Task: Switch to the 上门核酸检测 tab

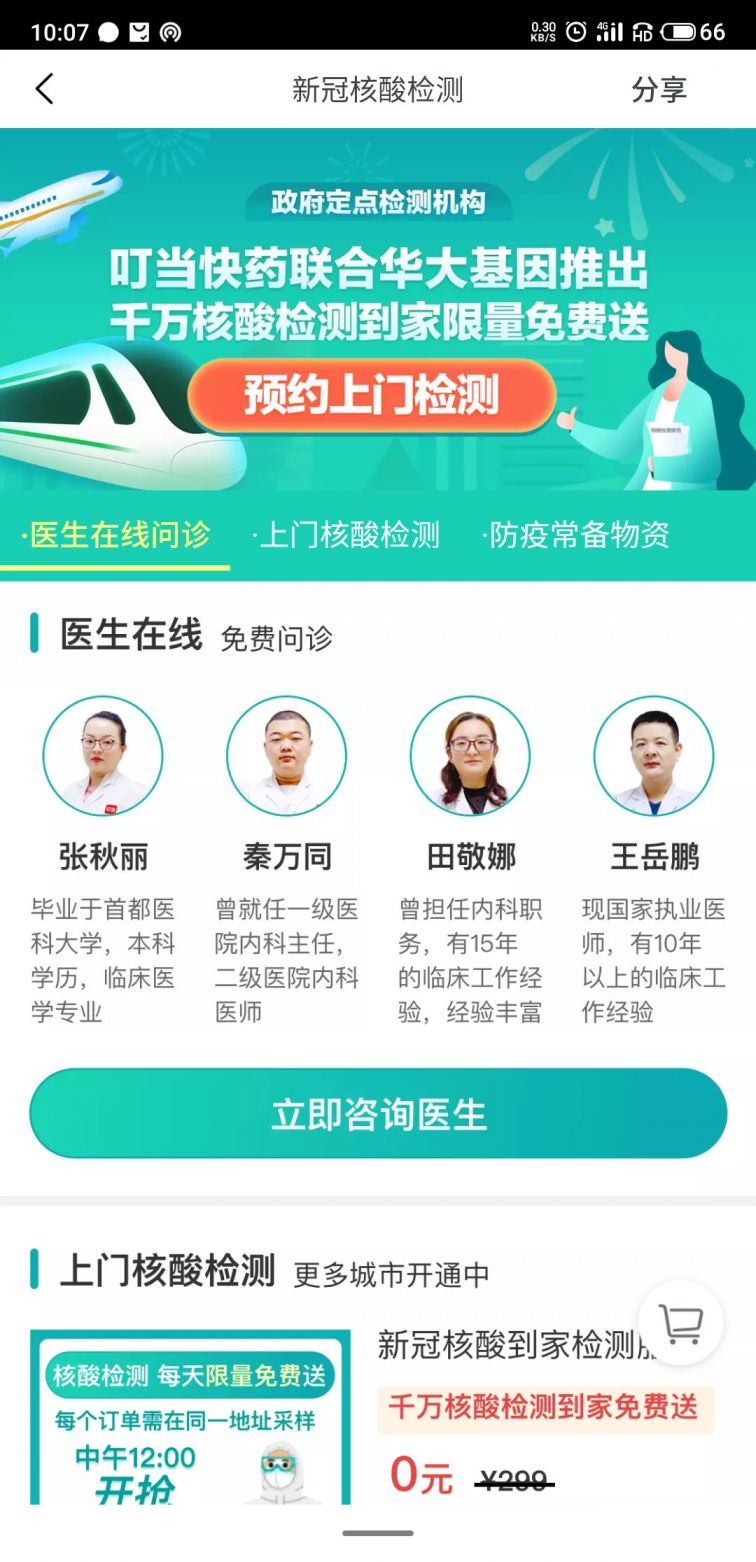Action: [x=346, y=535]
